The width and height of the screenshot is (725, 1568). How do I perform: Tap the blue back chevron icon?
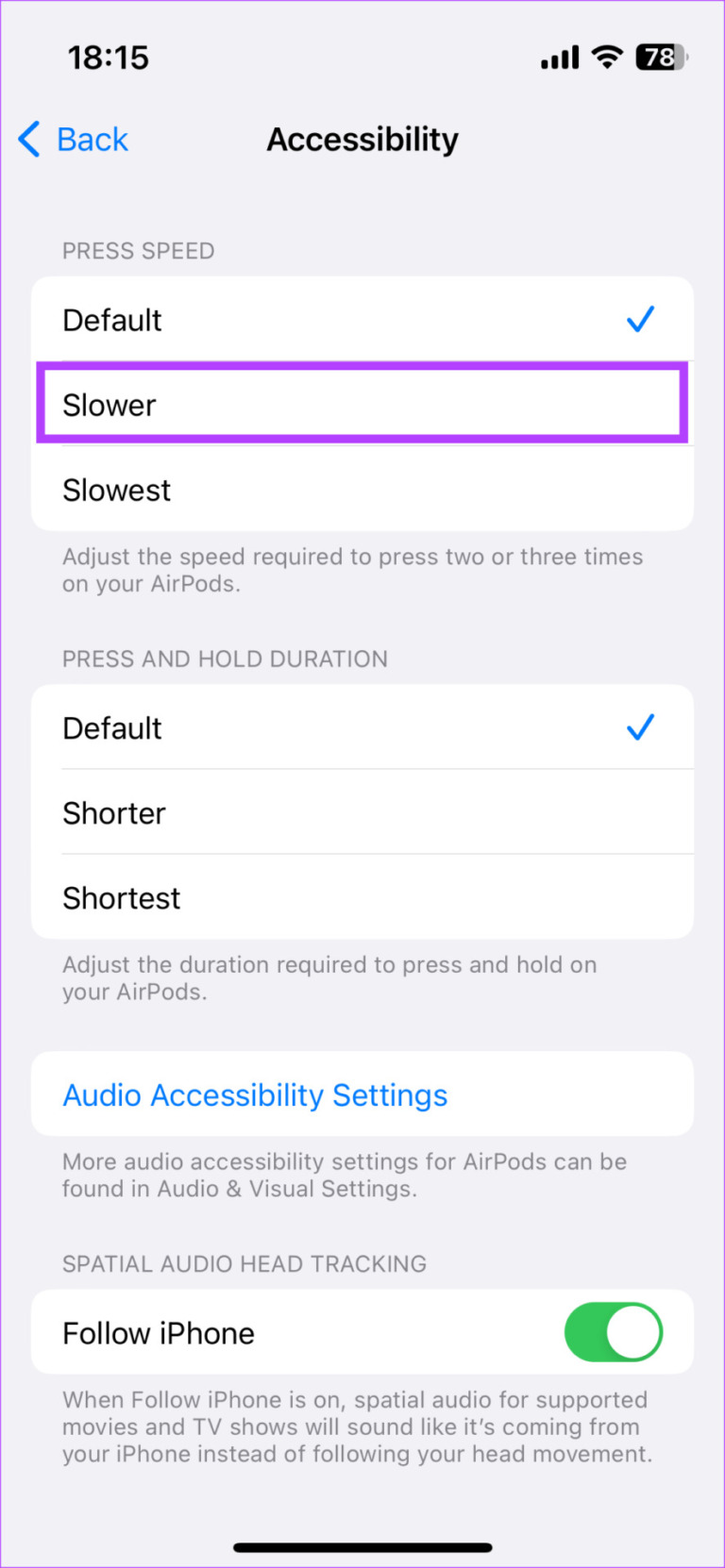point(28,139)
